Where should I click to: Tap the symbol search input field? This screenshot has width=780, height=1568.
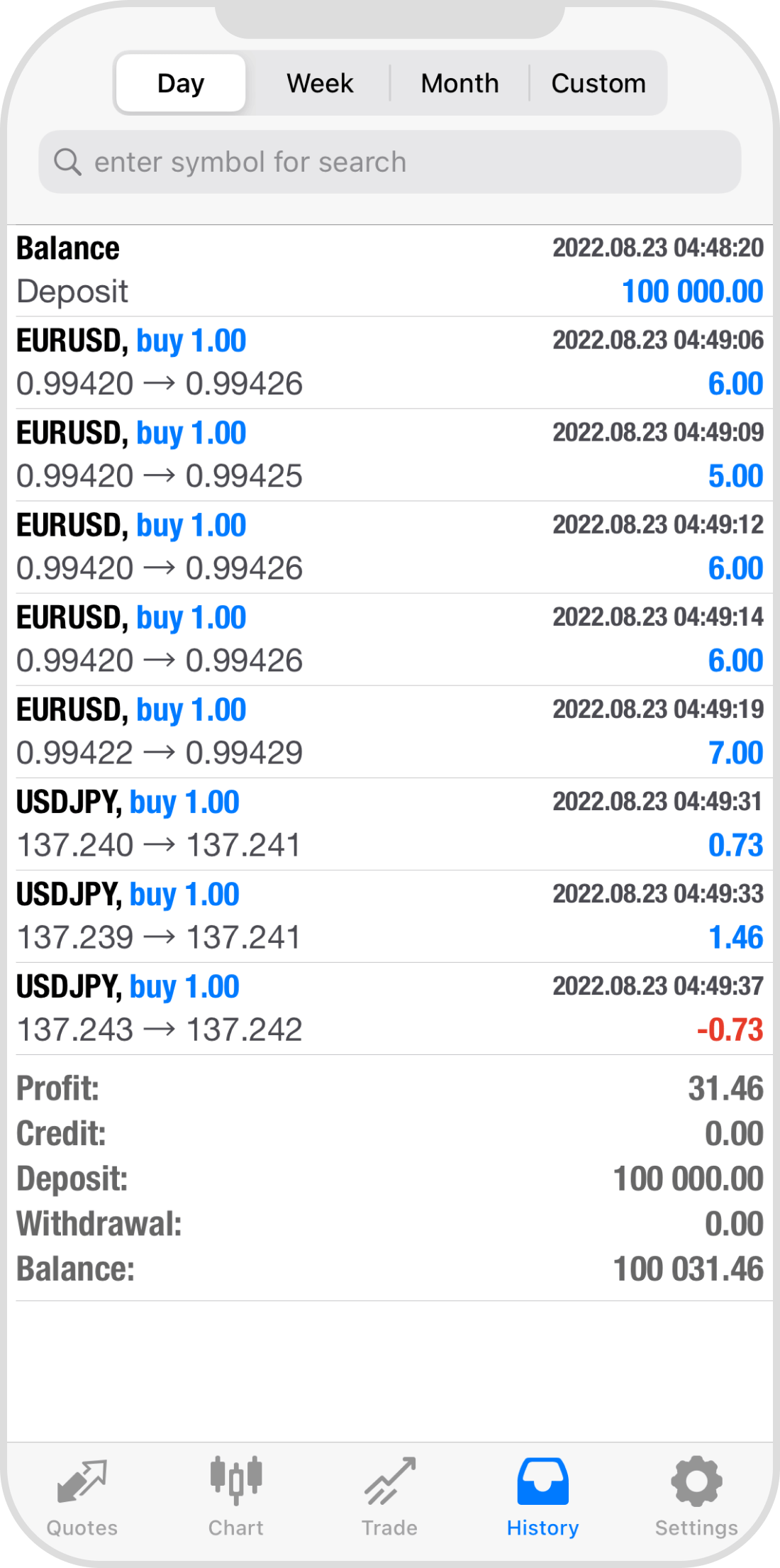tap(390, 162)
